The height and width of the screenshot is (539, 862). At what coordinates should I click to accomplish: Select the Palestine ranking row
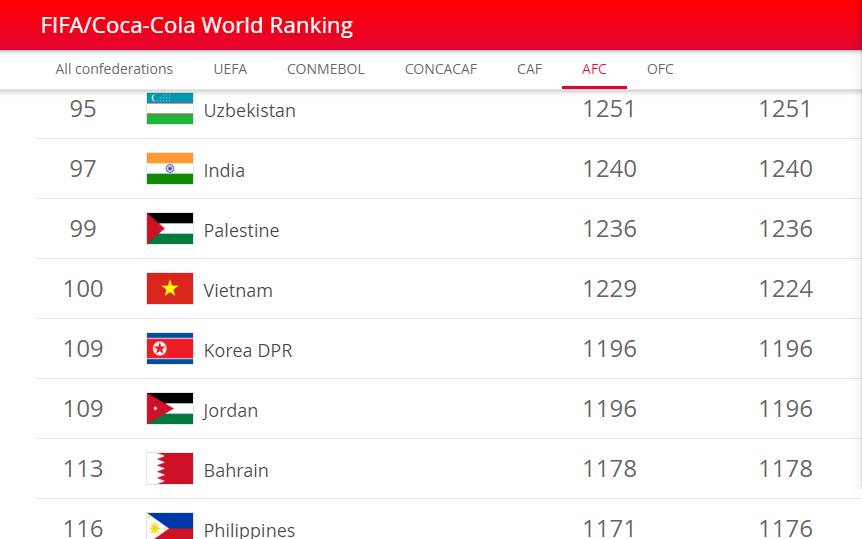pos(241,230)
